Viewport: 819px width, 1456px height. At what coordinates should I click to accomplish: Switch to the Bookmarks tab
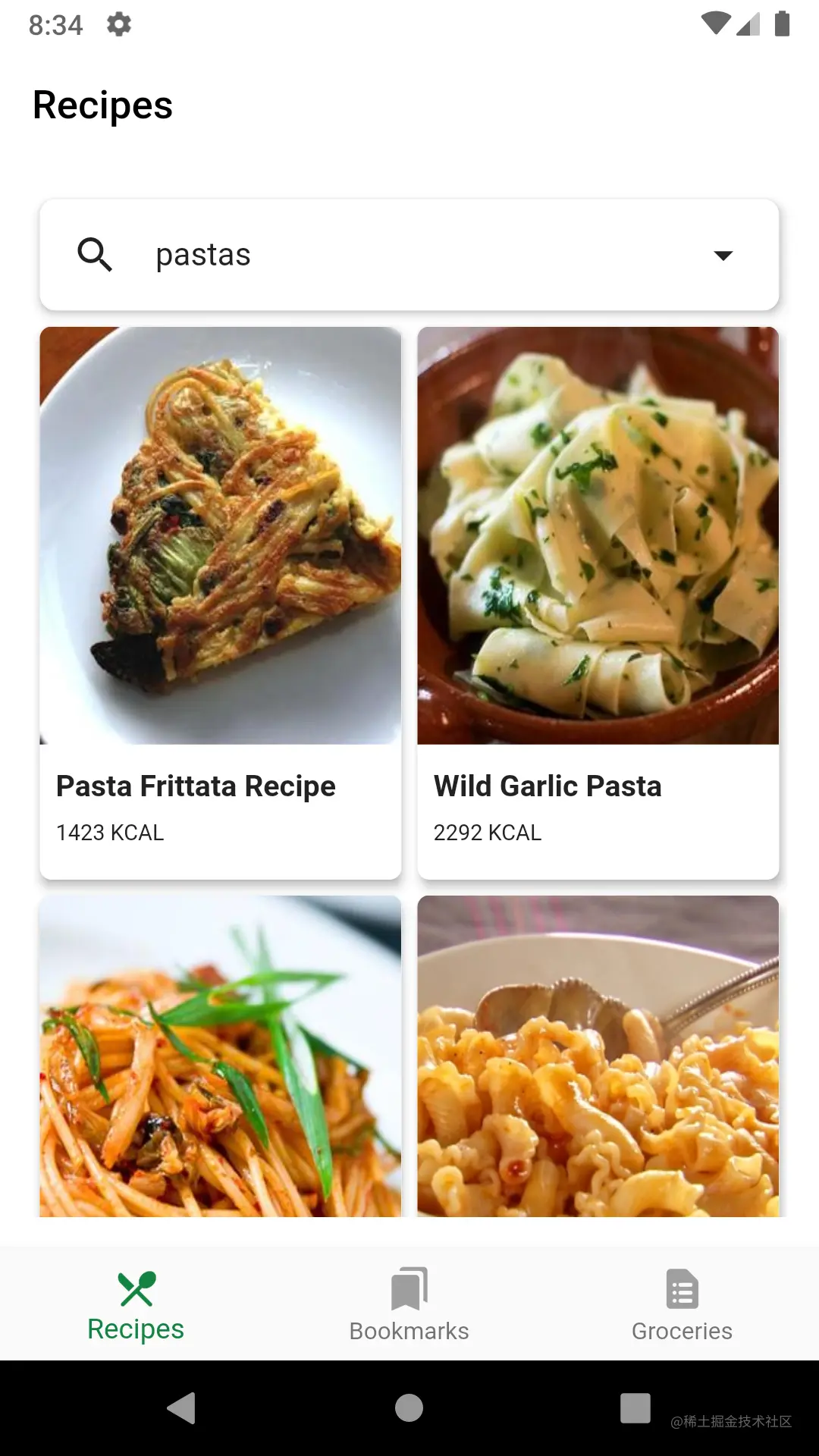pos(409,1304)
